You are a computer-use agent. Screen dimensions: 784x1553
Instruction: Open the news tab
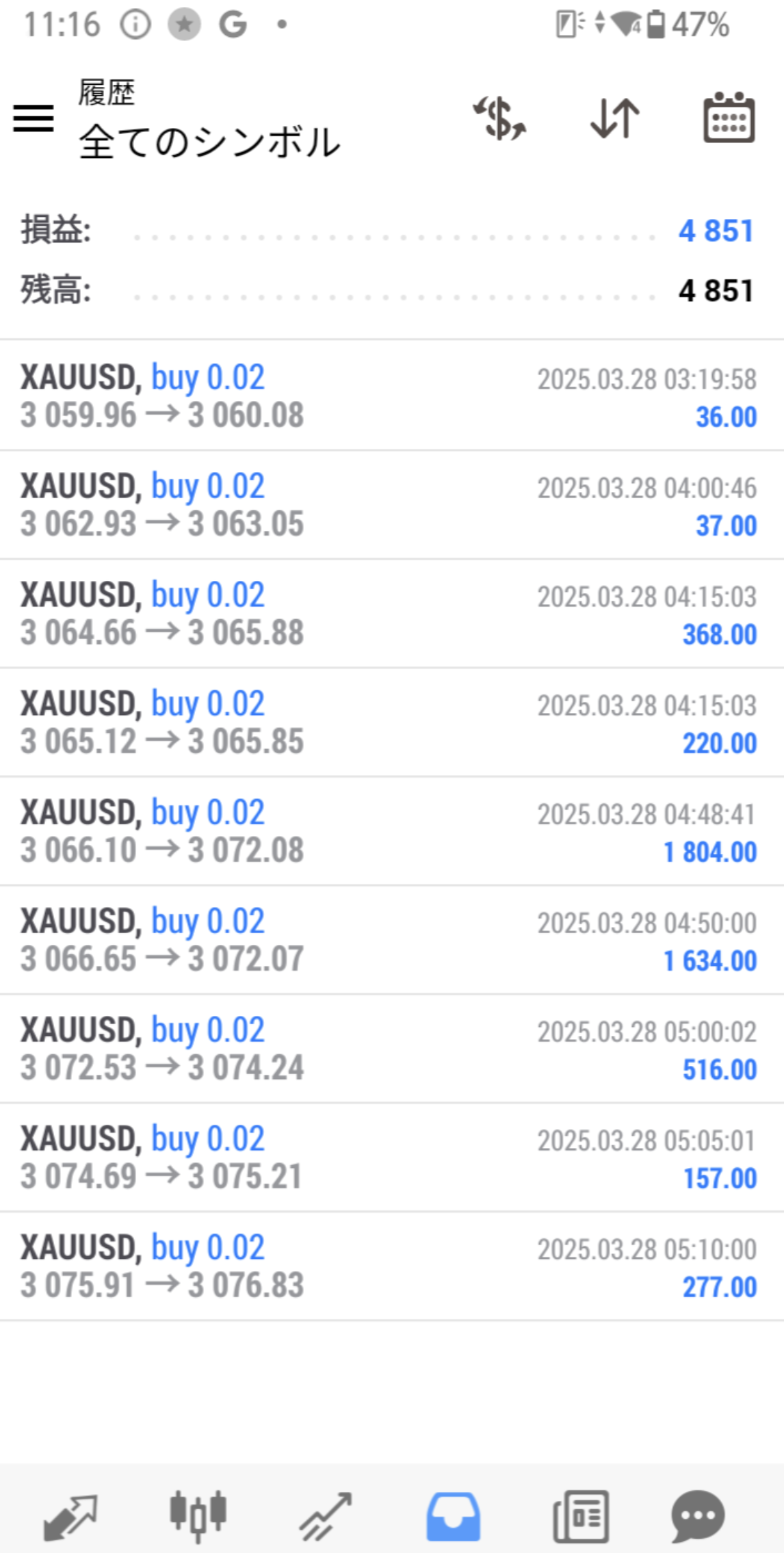pyautogui.click(x=580, y=1516)
